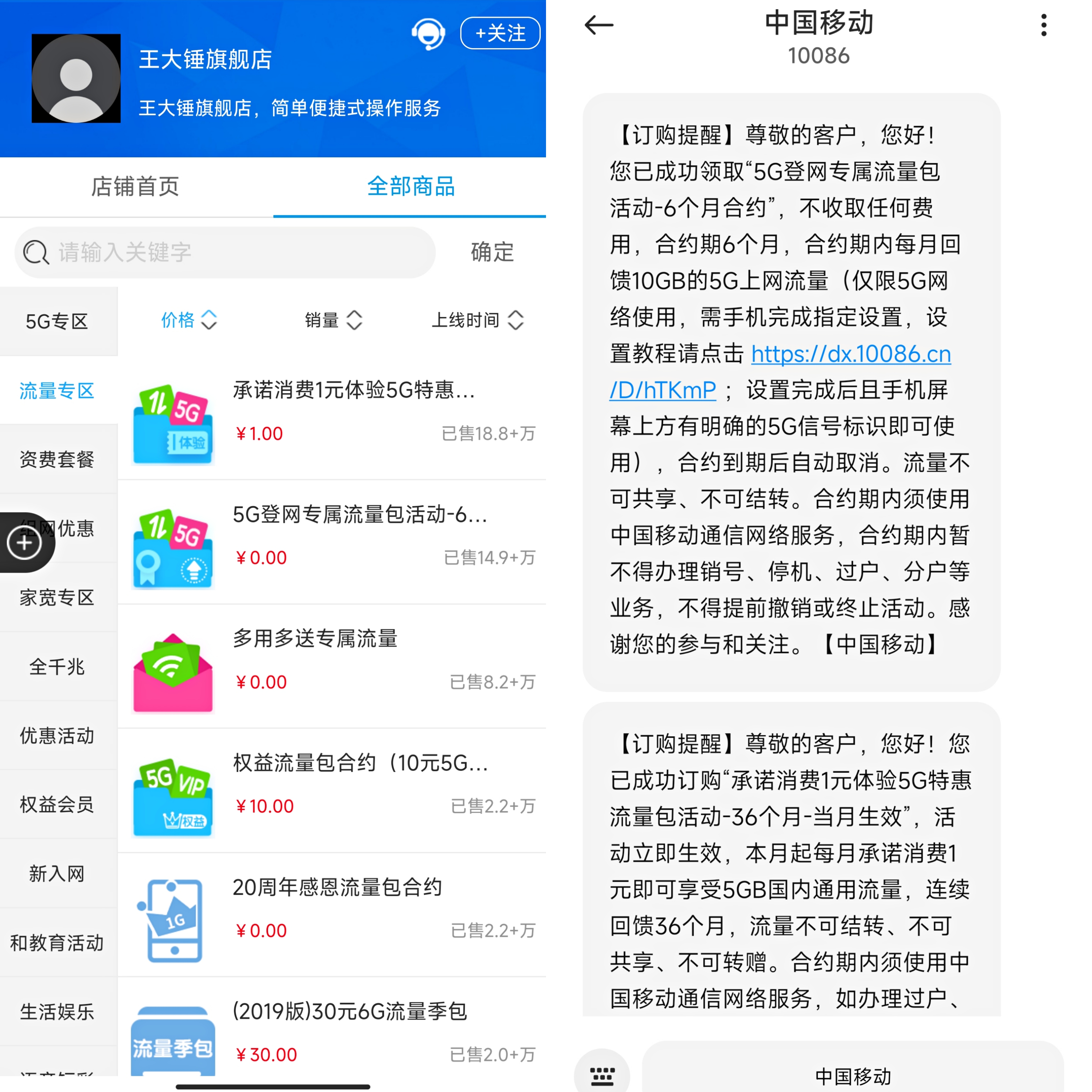
Task: Open the 资费套餐 category
Action: (x=57, y=459)
